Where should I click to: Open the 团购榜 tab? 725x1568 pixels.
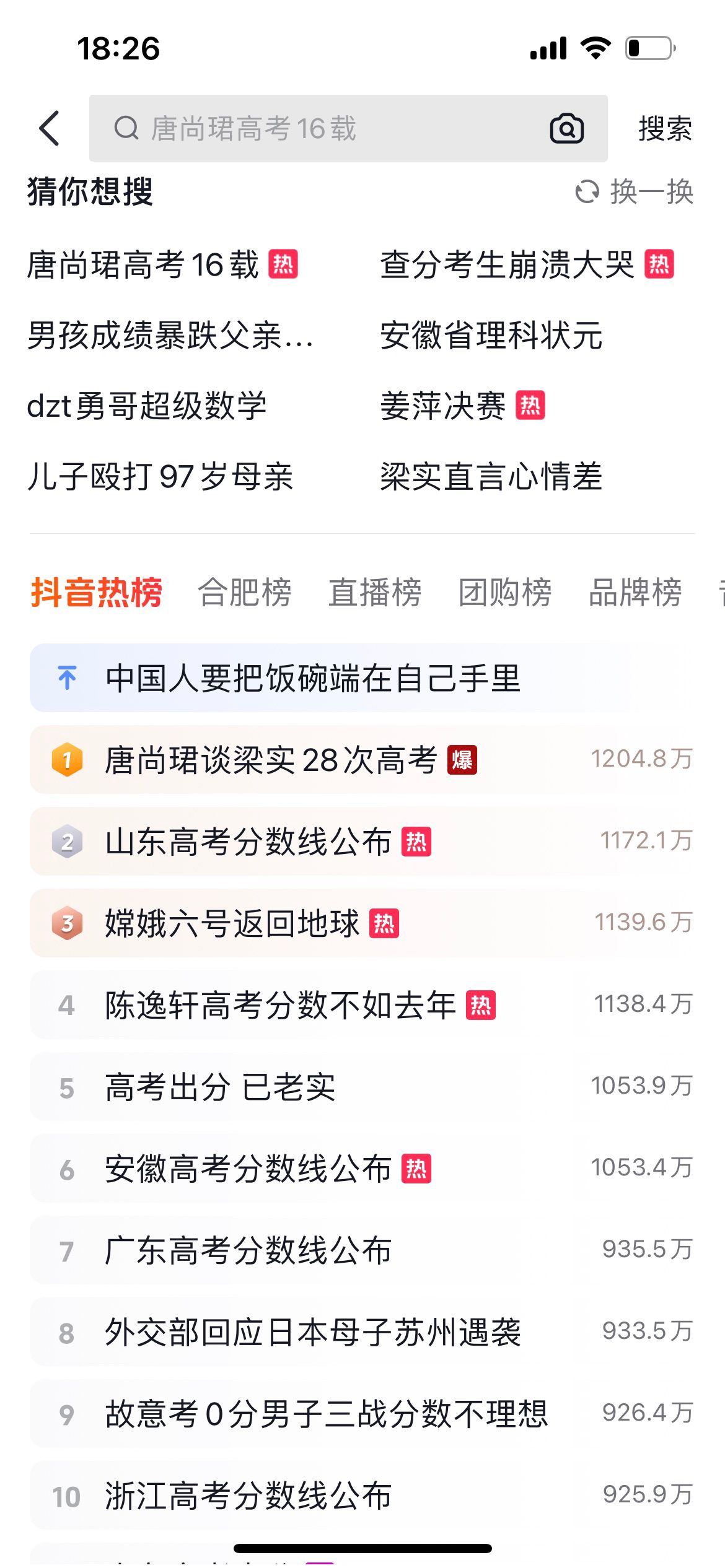[x=505, y=592]
